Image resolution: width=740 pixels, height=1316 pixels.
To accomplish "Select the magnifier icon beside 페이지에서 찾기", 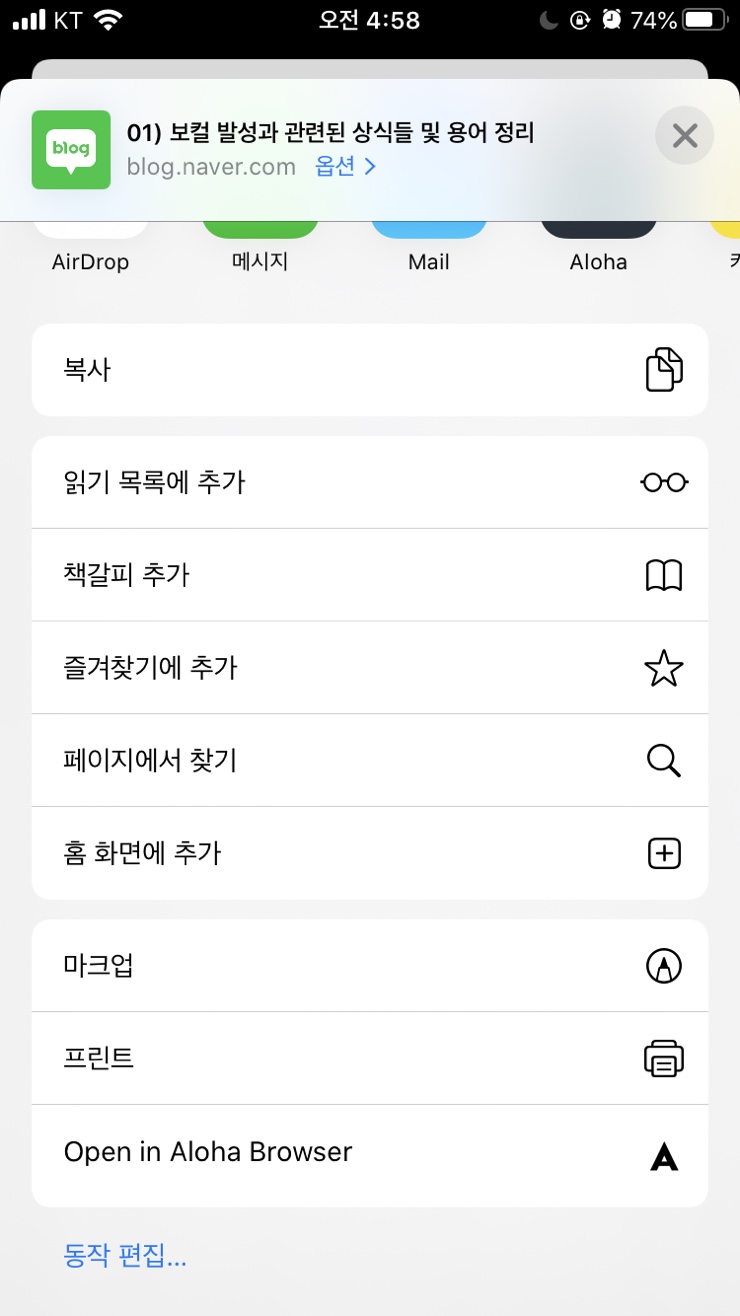I will (663, 760).
